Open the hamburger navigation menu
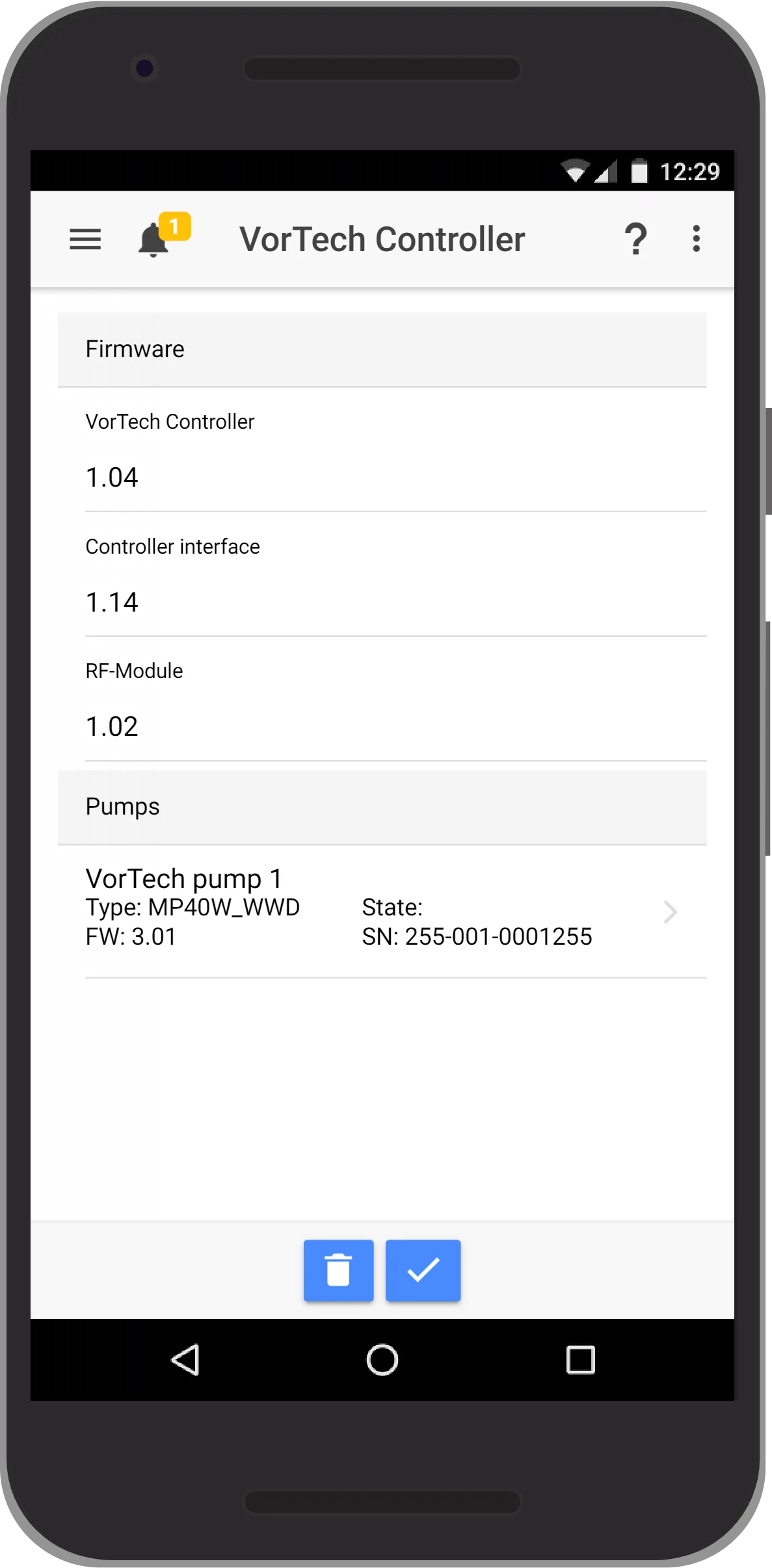This screenshot has height=1568, width=772. click(85, 239)
